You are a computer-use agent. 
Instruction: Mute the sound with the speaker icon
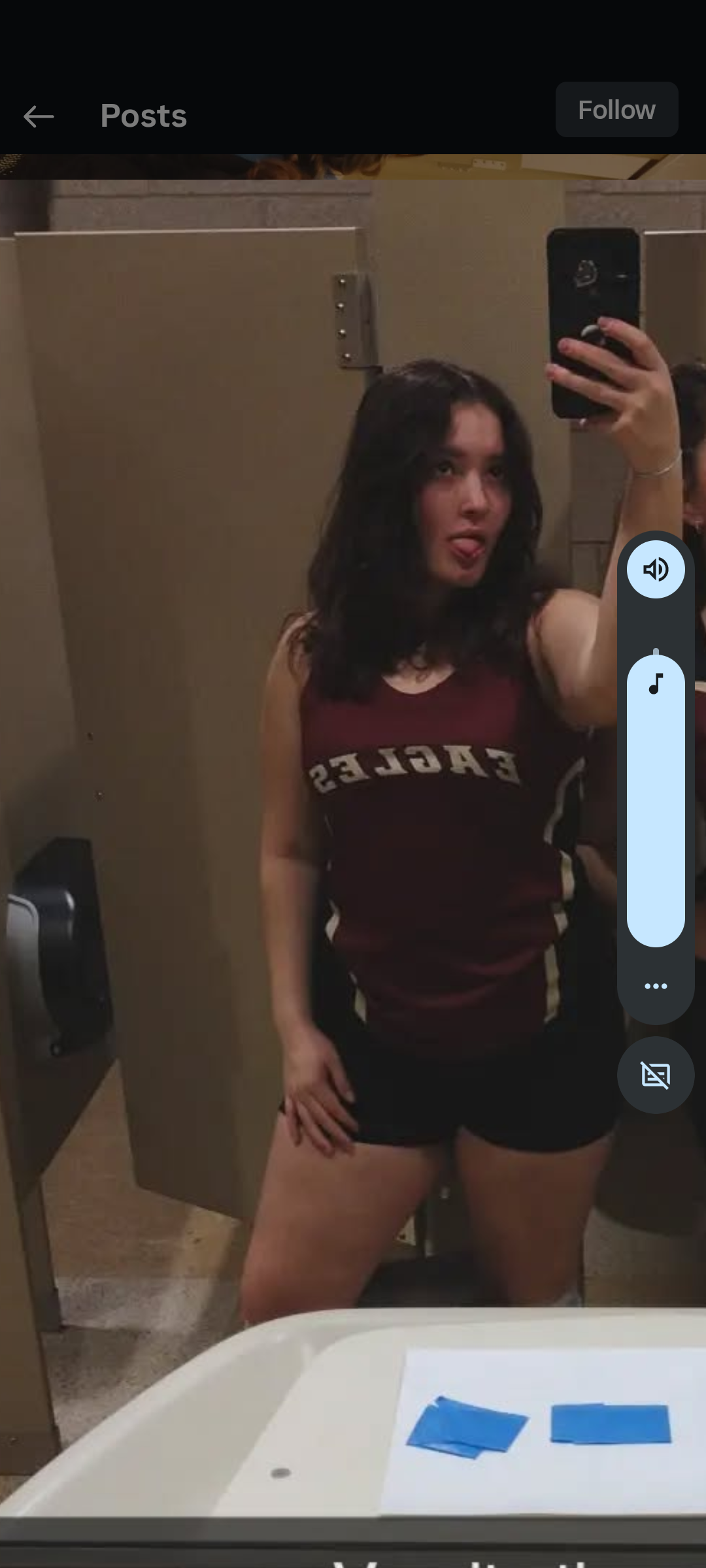pos(656,570)
